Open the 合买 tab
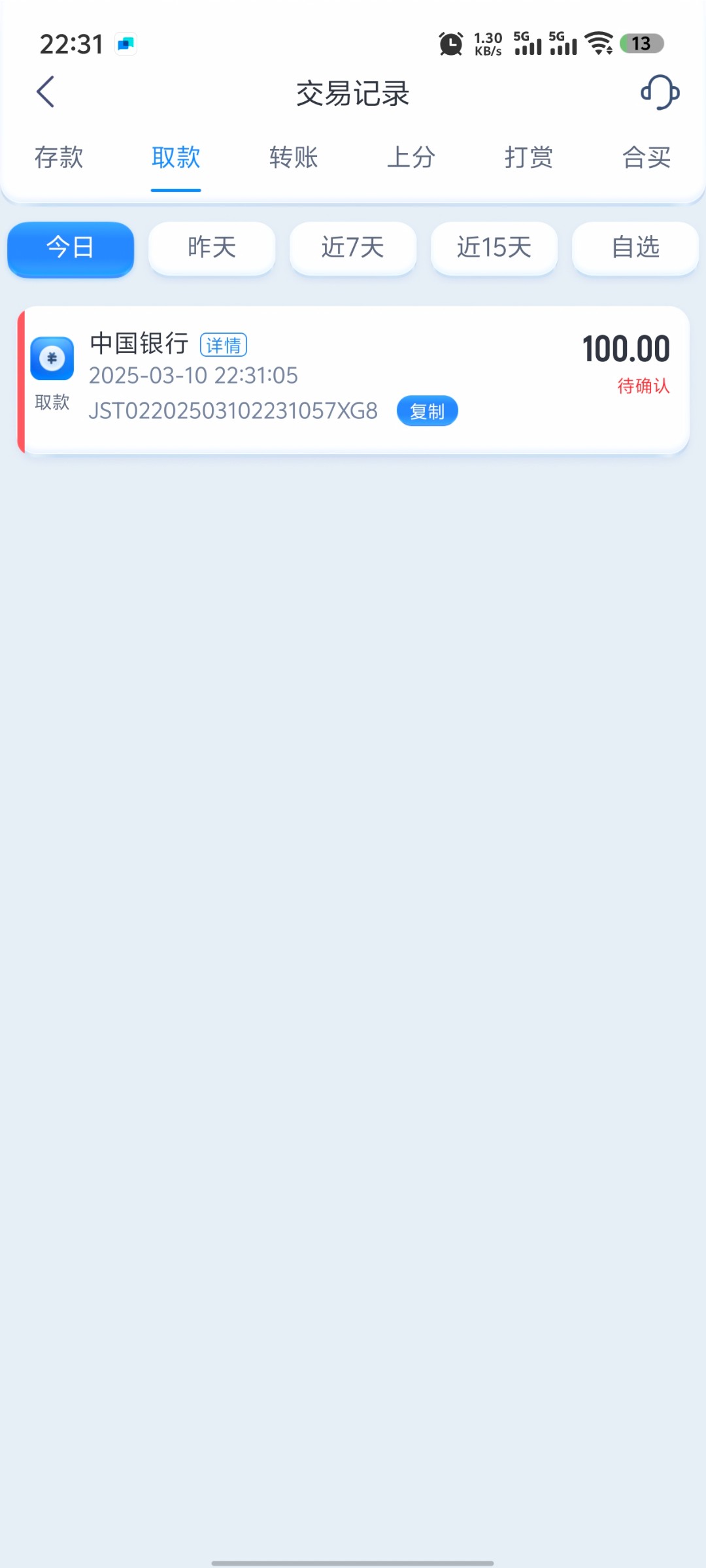 coord(647,157)
